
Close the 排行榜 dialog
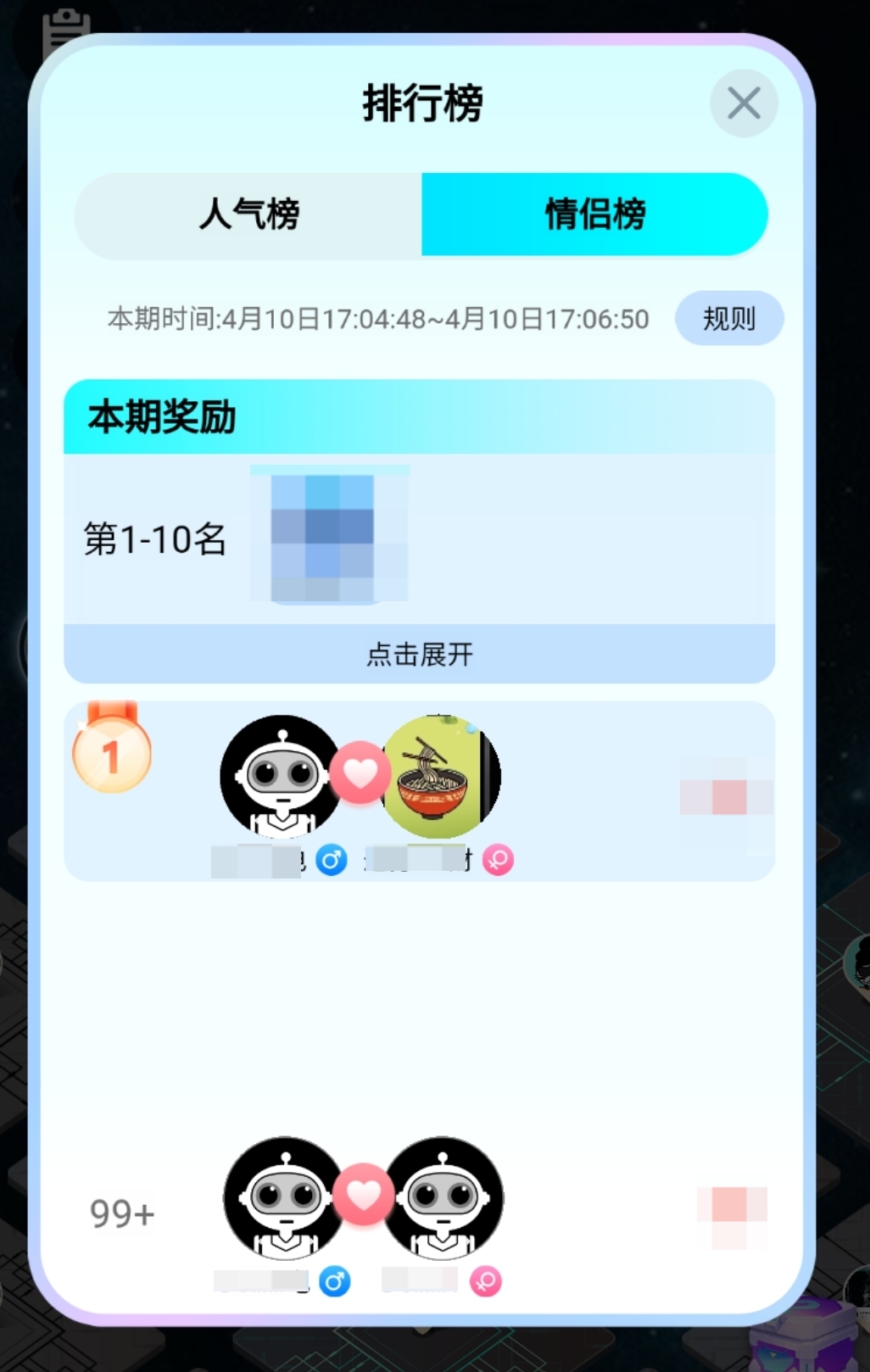(744, 104)
